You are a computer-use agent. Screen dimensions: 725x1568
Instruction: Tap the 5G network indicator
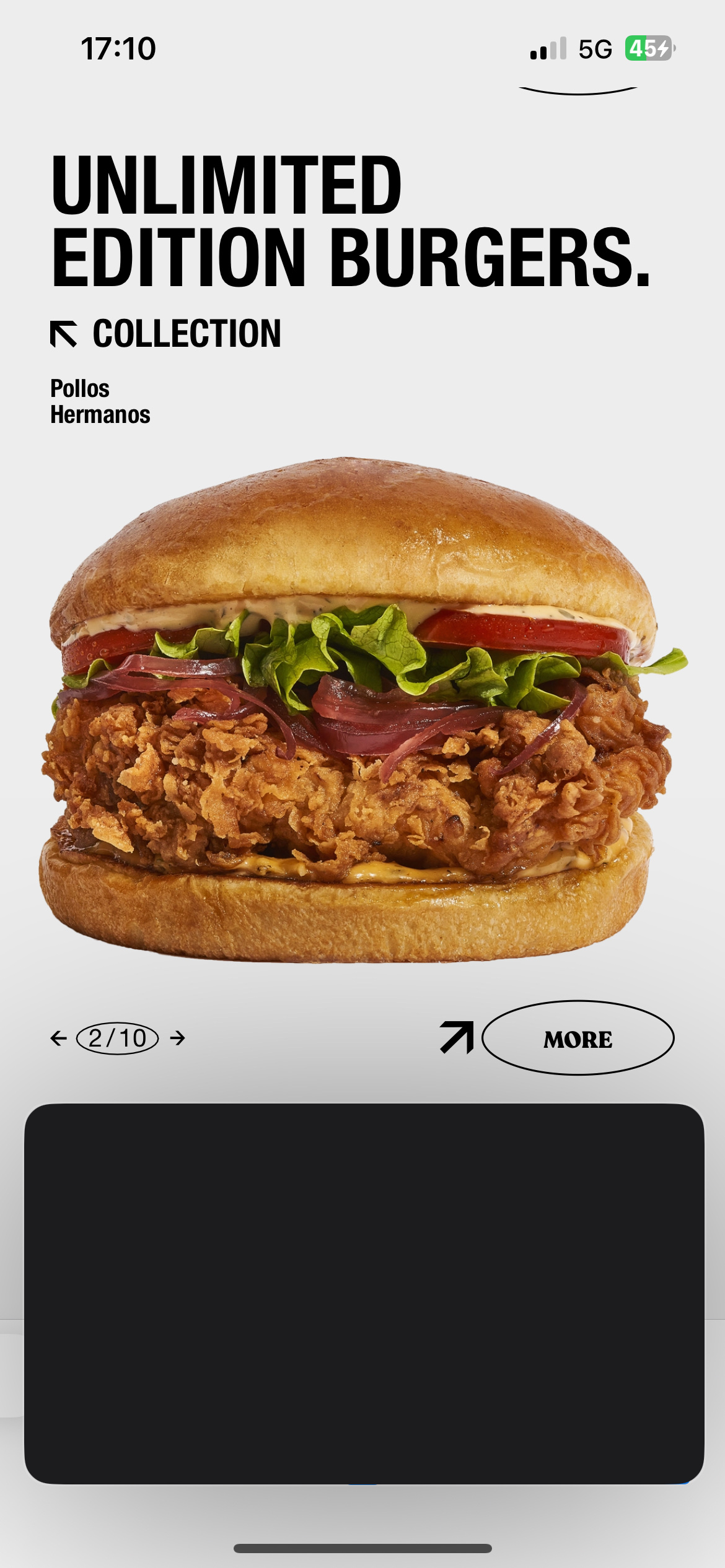pos(594,47)
